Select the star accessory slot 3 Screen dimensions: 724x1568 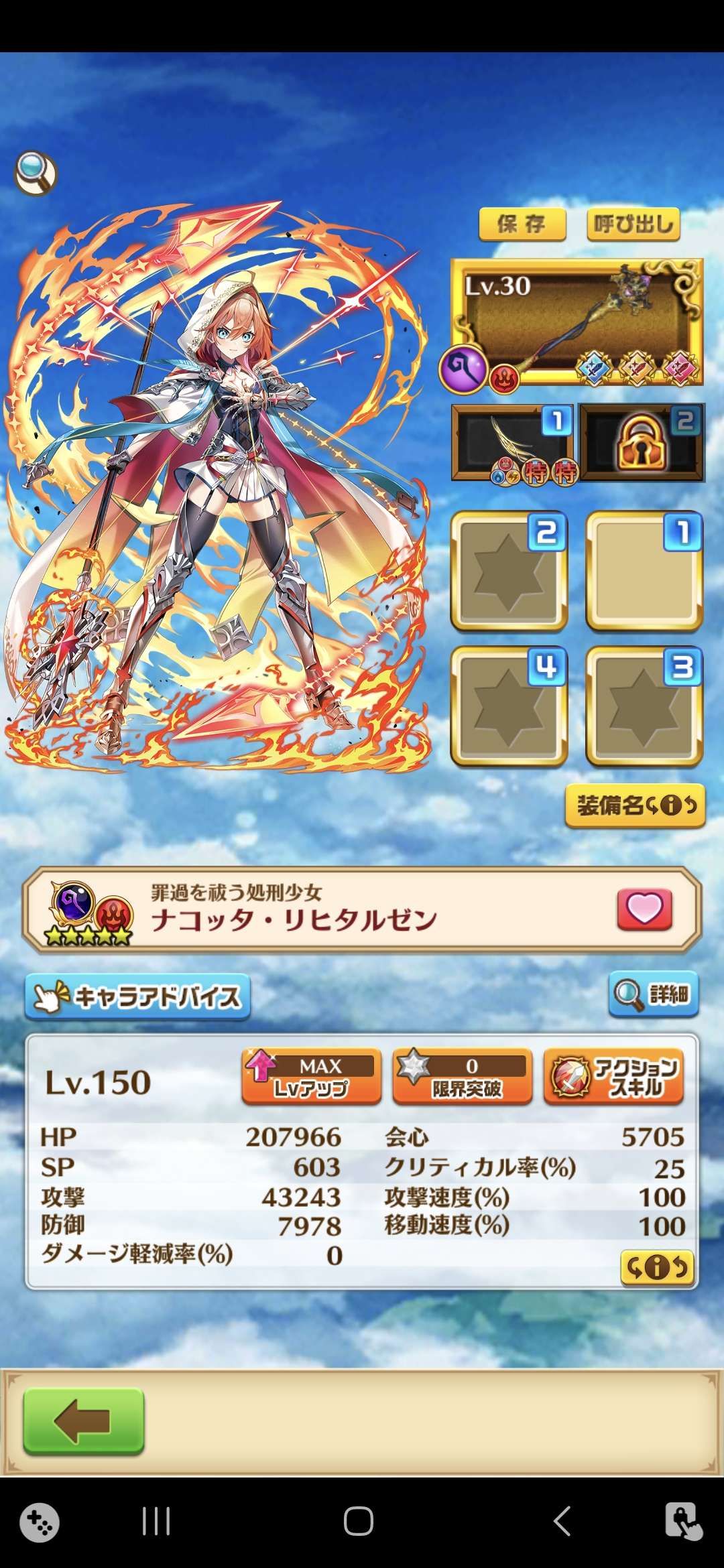pyautogui.click(x=644, y=706)
